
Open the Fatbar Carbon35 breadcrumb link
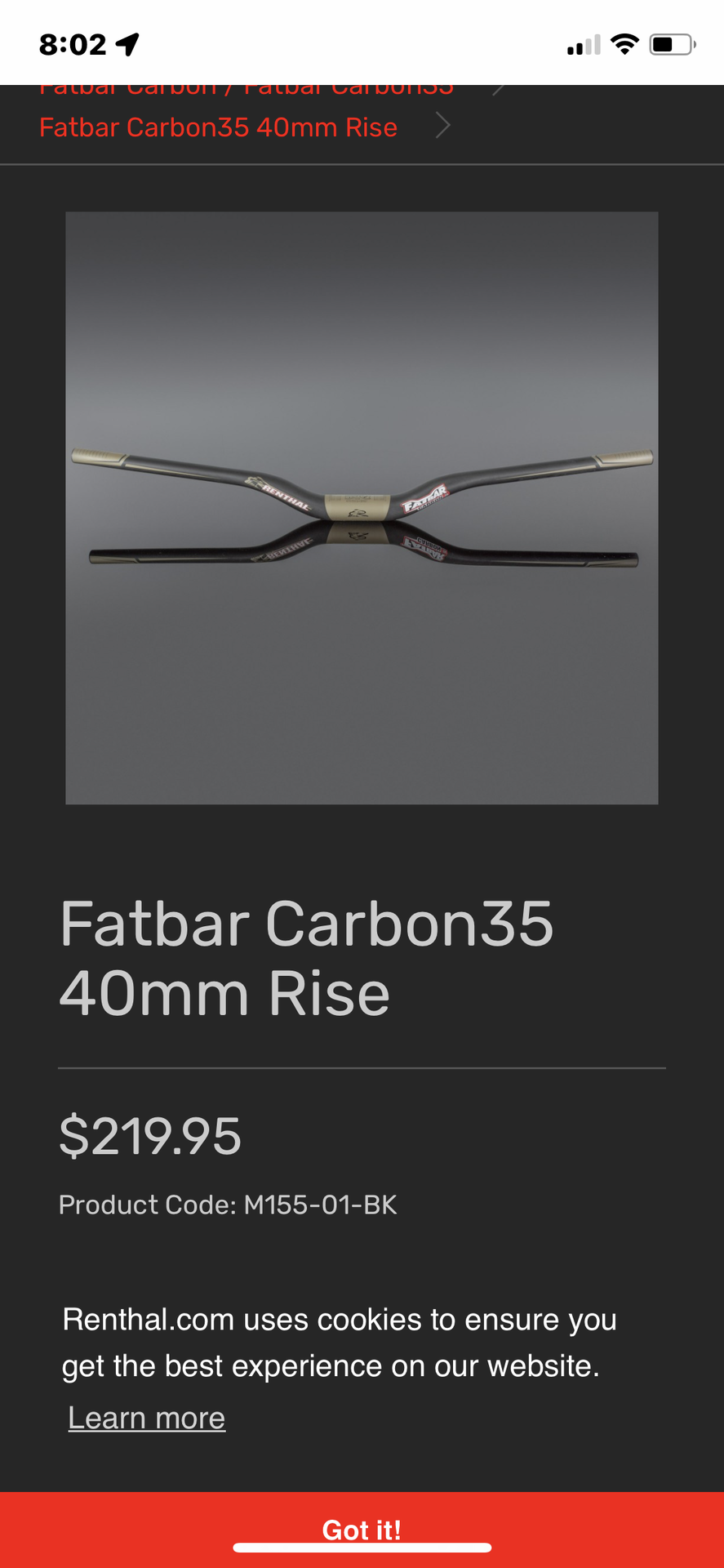click(x=349, y=89)
